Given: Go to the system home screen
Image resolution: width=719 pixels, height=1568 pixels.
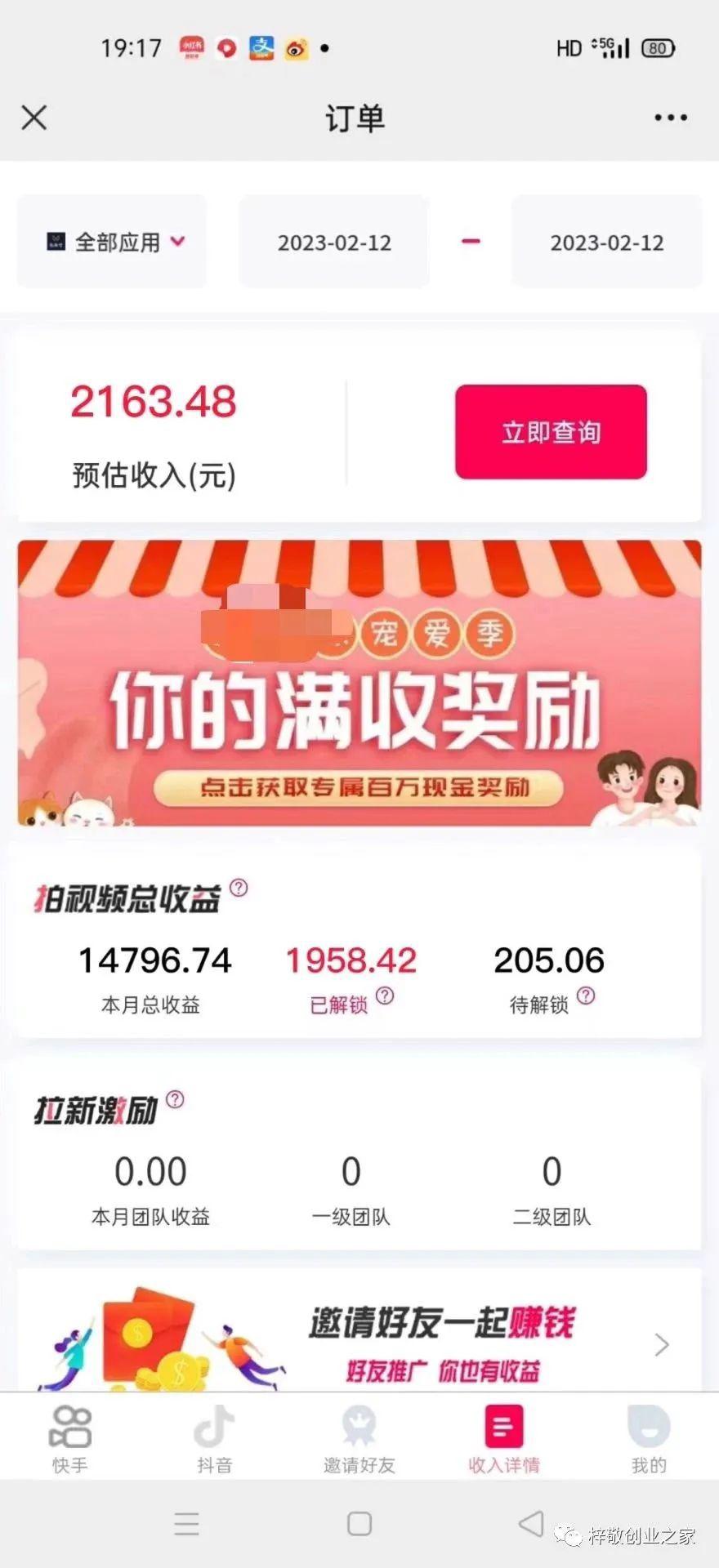Looking at the screenshot, I should pyautogui.click(x=359, y=1524).
